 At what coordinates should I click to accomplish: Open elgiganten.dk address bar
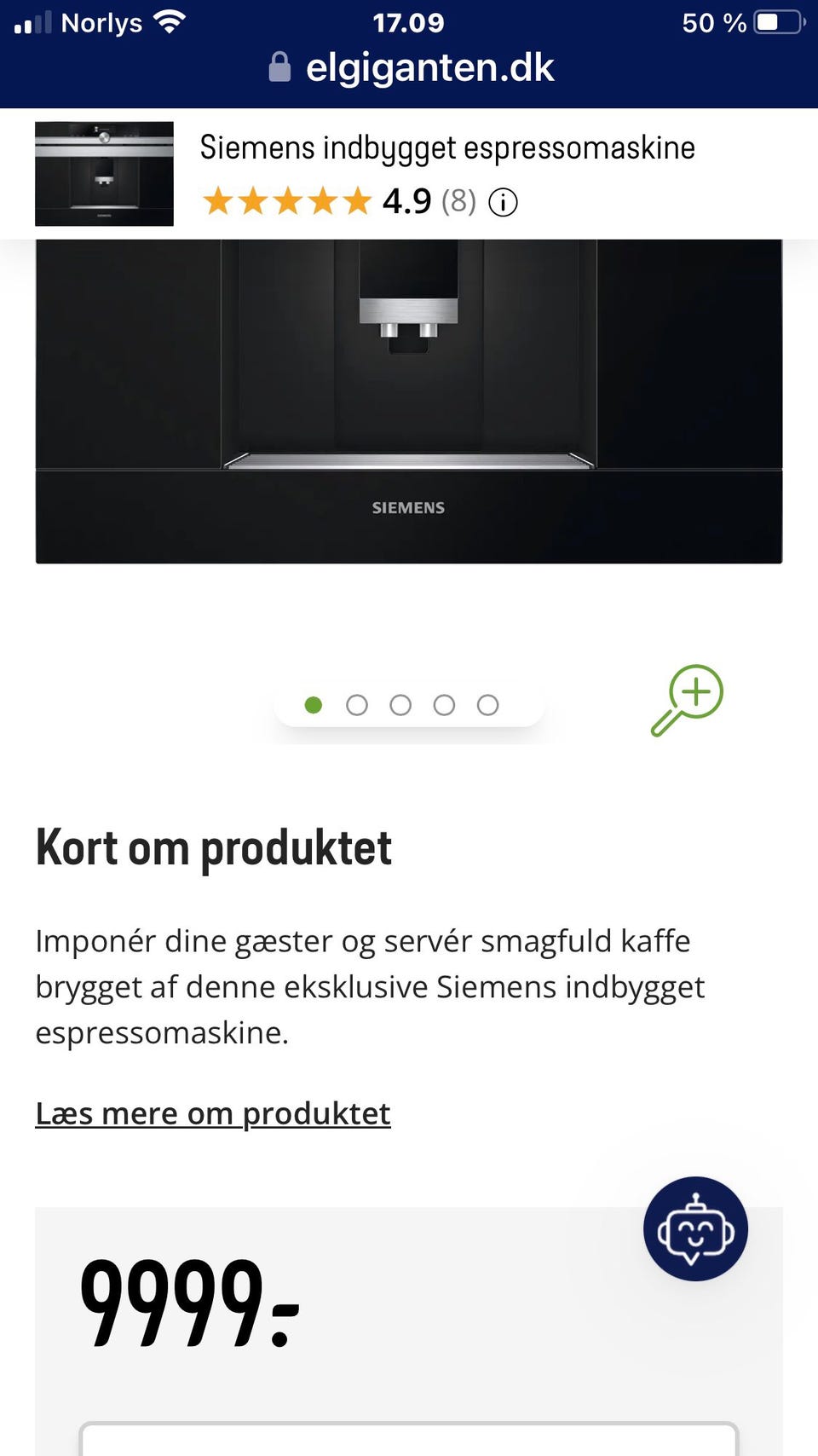coord(428,67)
